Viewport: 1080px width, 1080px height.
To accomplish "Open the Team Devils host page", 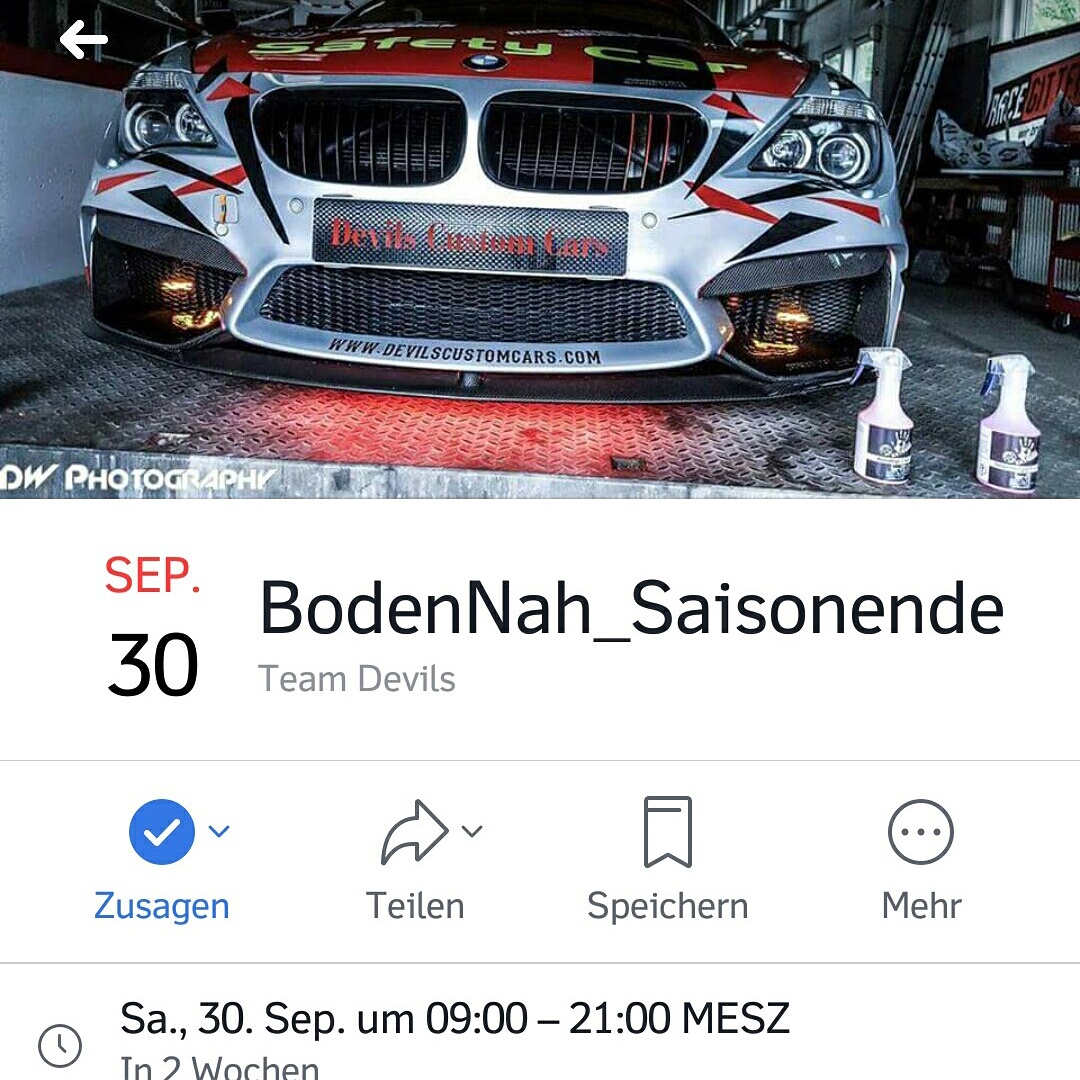I will 357,679.
